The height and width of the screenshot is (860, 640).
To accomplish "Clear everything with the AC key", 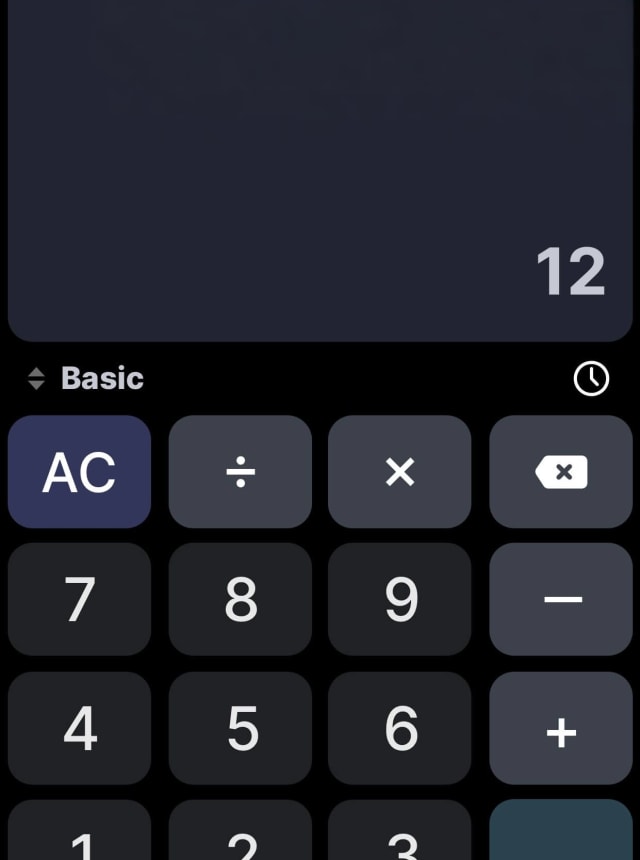I will [x=79, y=472].
